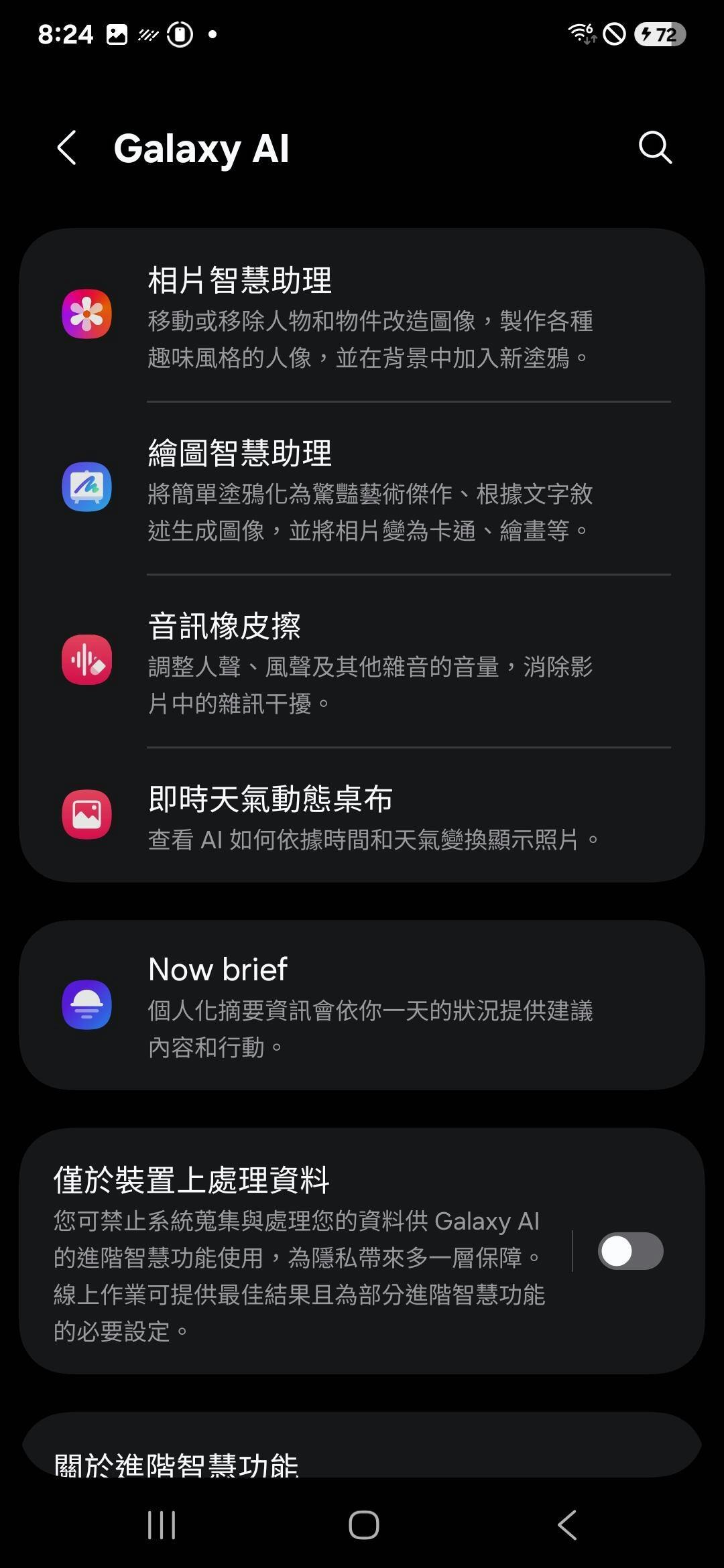This screenshot has width=724, height=1568.
Task: Go back from Galaxy AI settings
Action: pos(67,147)
